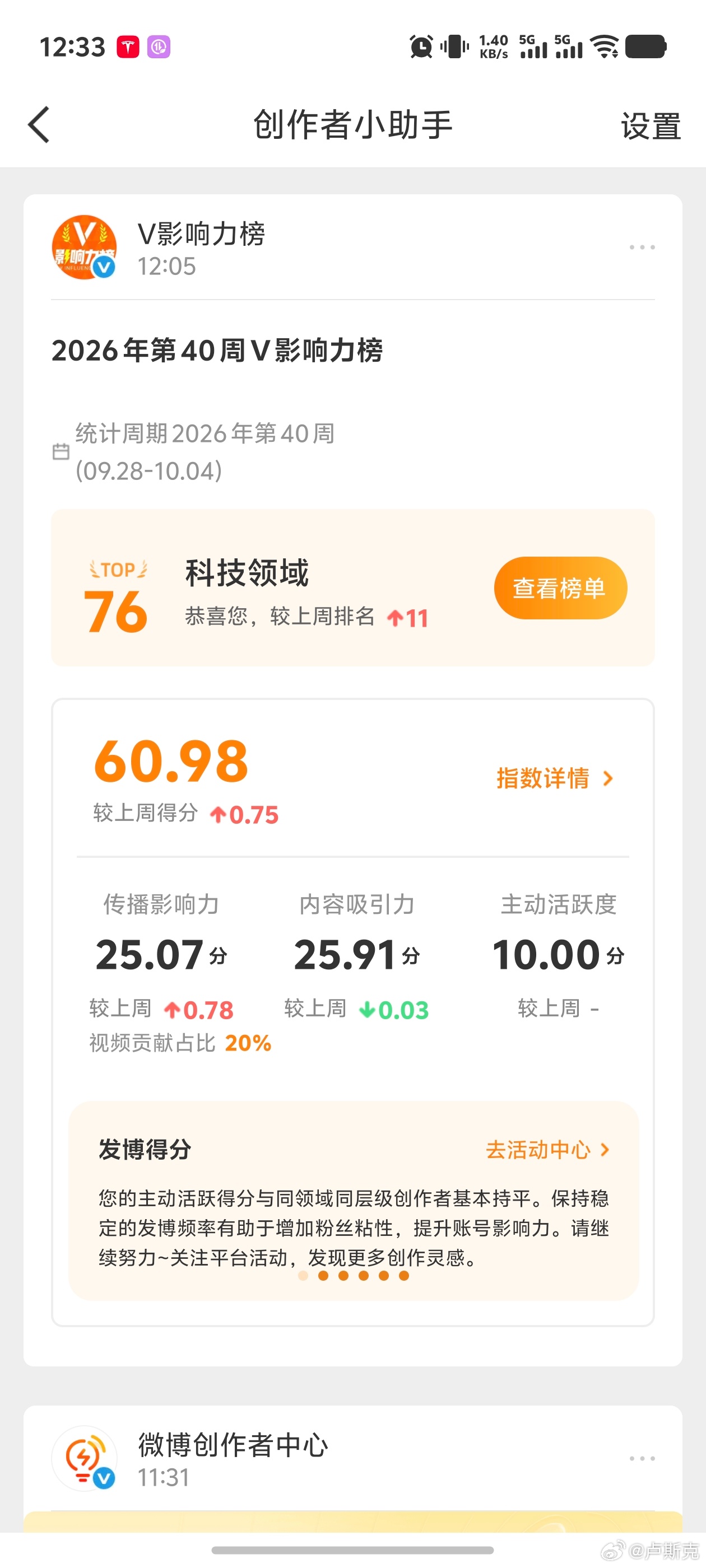Open 设置 in the top bar
Viewport: 706px width, 1568px height.
click(x=650, y=126)
